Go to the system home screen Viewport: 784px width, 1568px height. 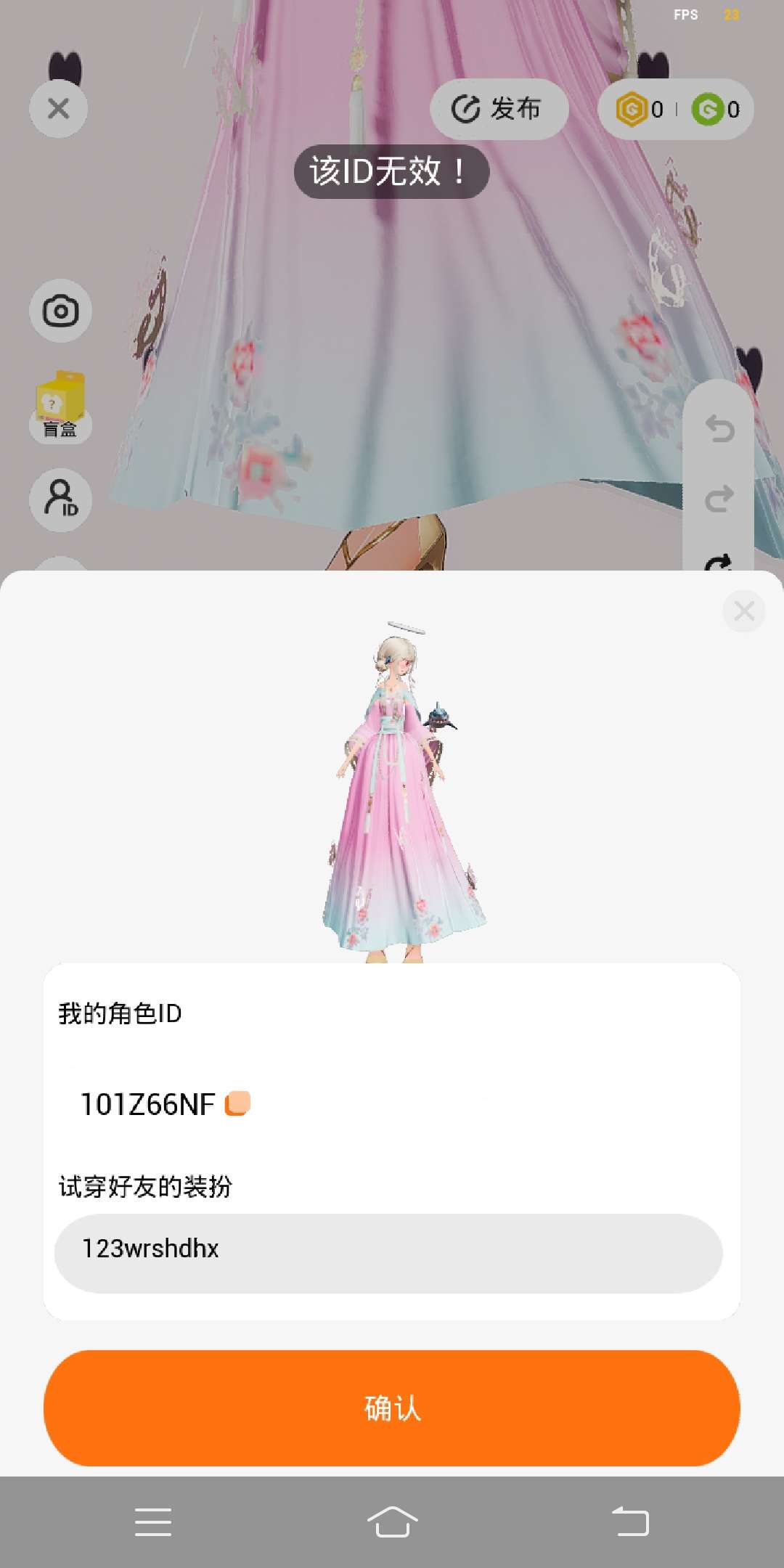coord(392,1522)
